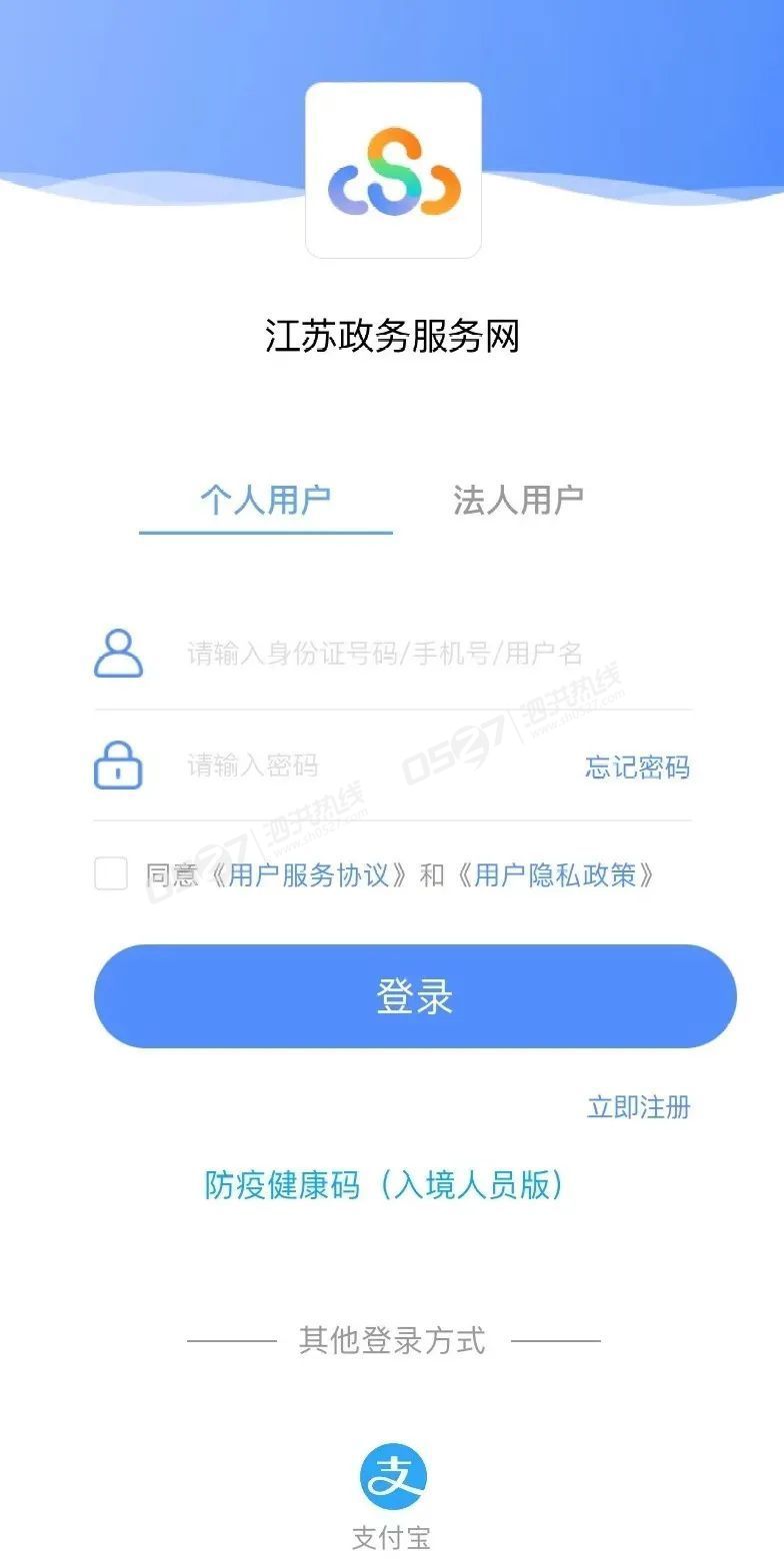
Task: Tap the 登录 button
Action: tap(415, 996)
